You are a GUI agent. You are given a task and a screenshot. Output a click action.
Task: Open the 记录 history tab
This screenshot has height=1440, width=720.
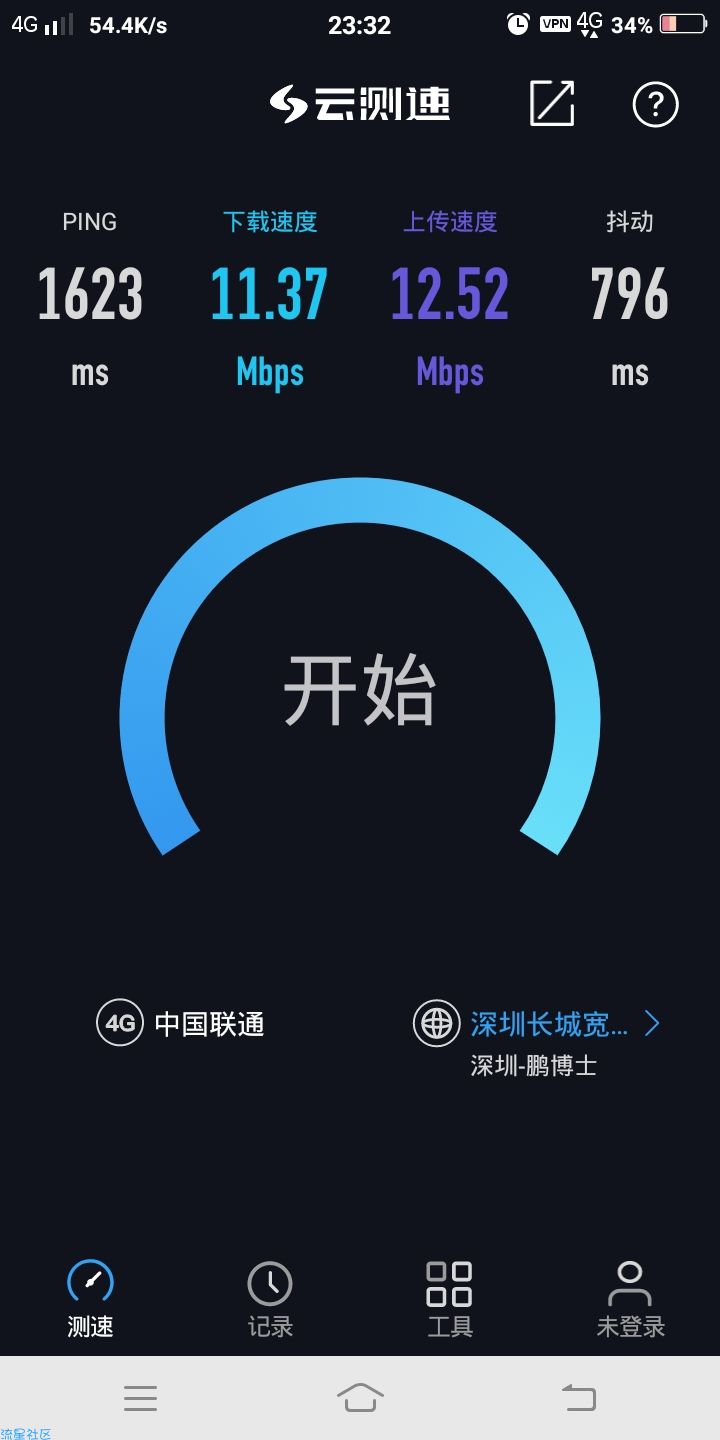coord(270,1298)
